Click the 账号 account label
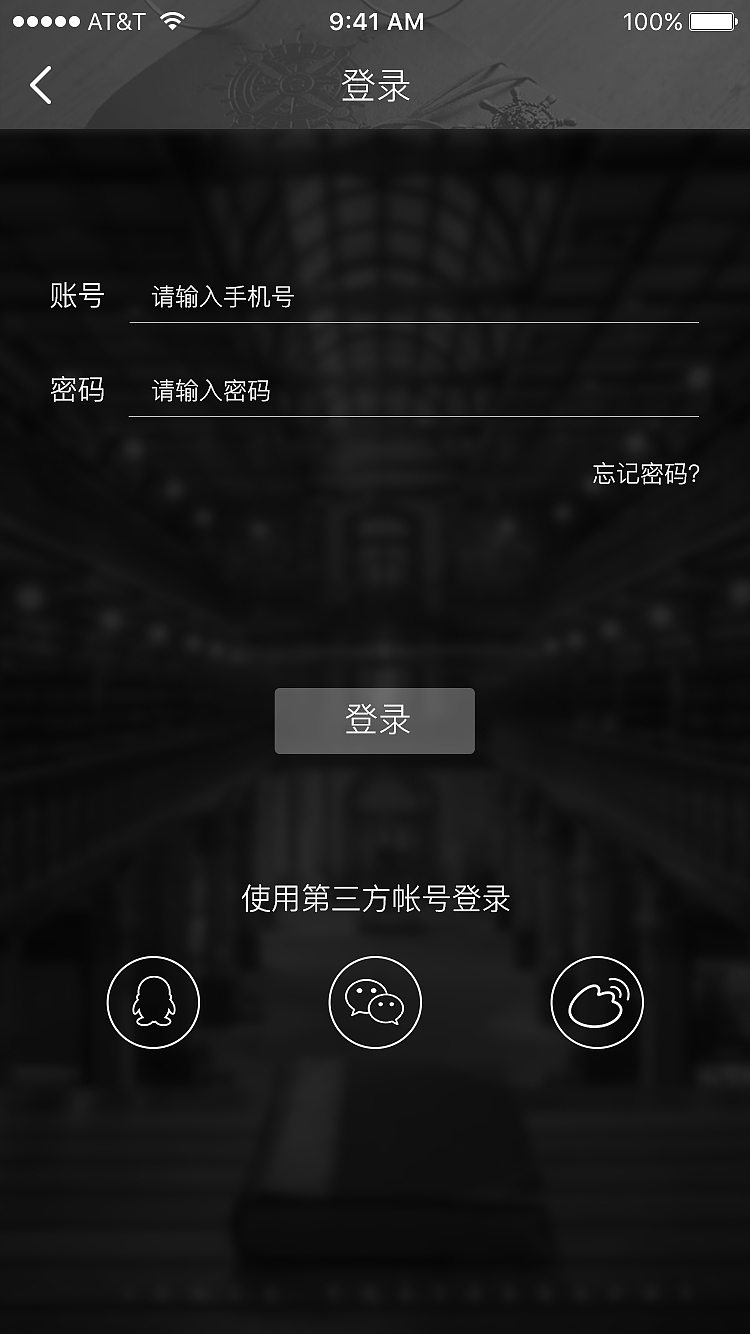This screenshot has height=1334, width=750. (75, 296)
